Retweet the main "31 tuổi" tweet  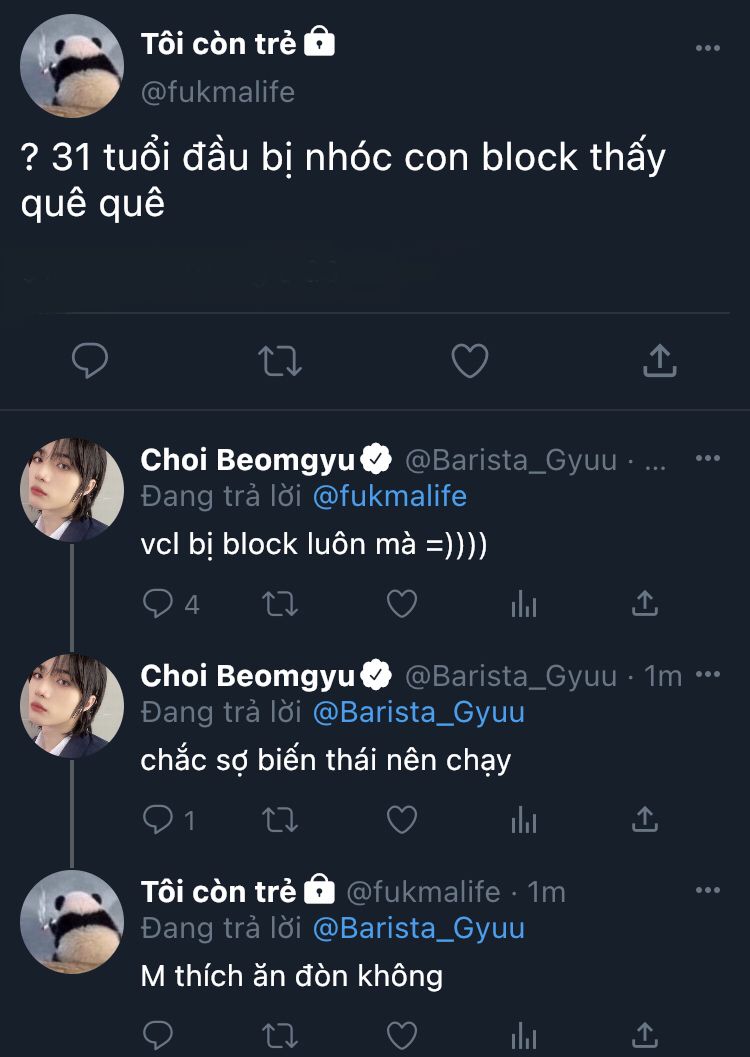(280, 360)
